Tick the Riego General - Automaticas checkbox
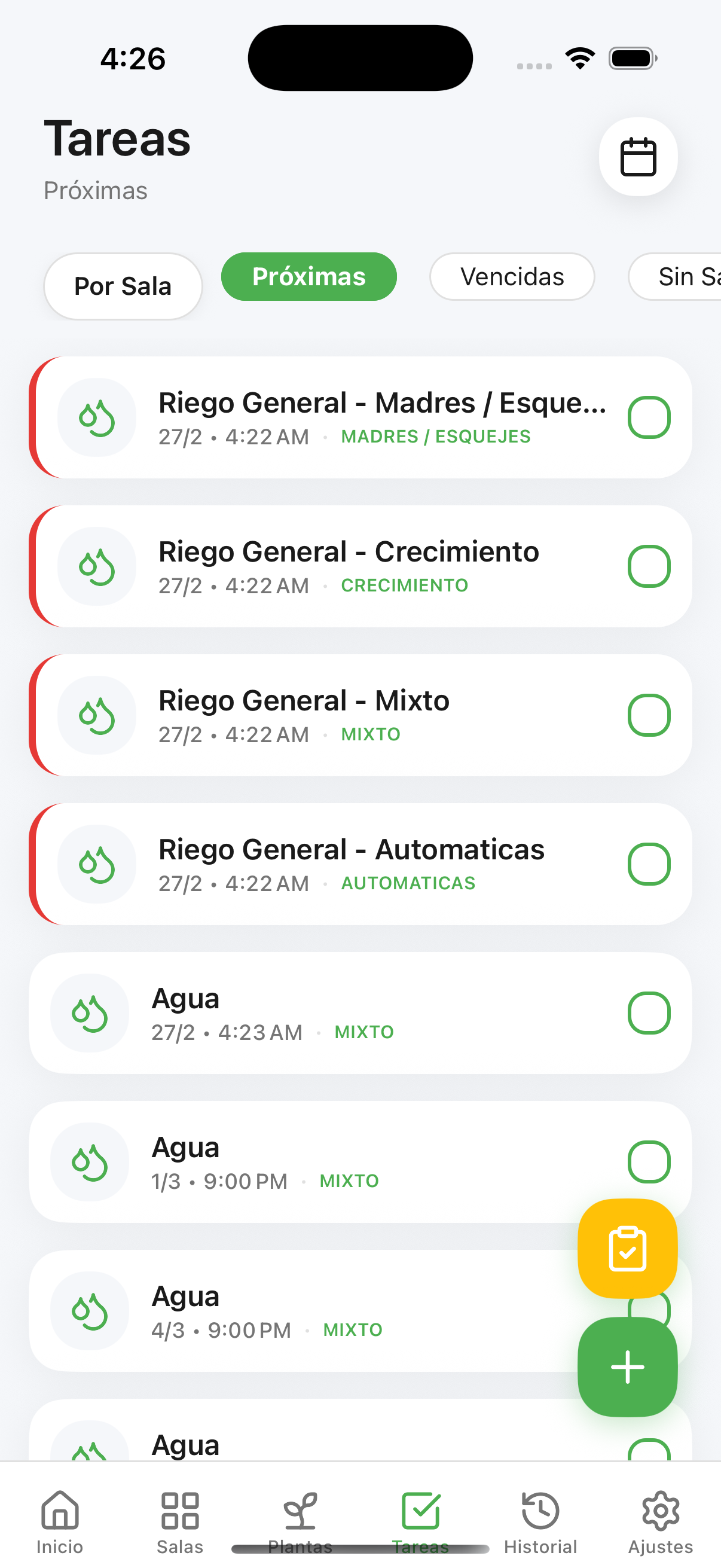The height and width of the screenshot is (1568, 721). tap(649, 864)
